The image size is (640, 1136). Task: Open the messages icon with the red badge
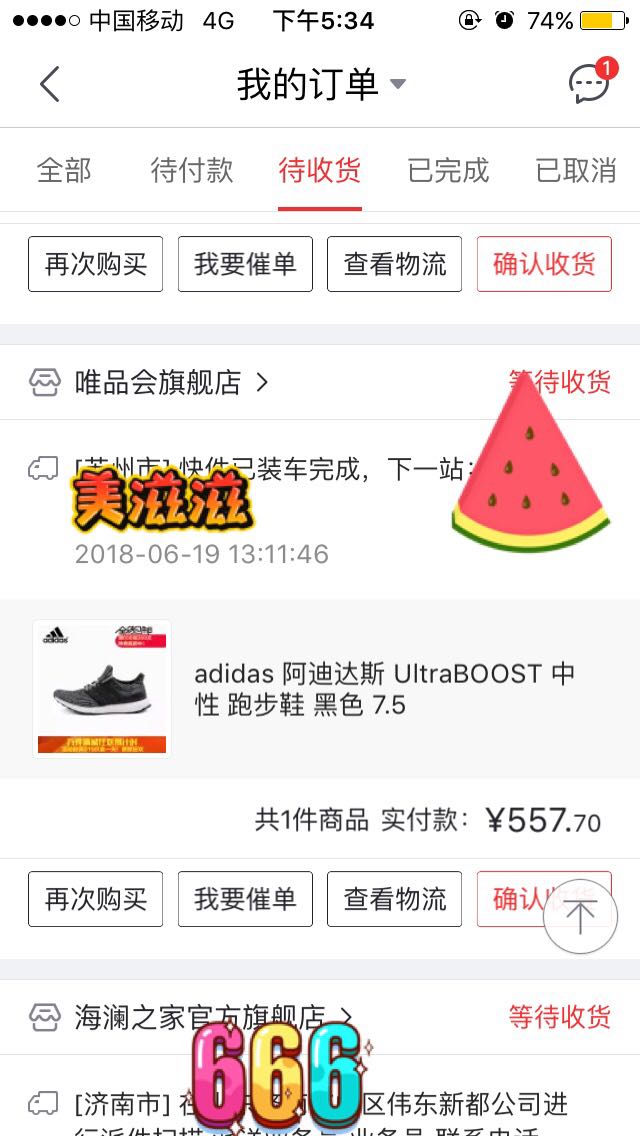pos(589,84)
